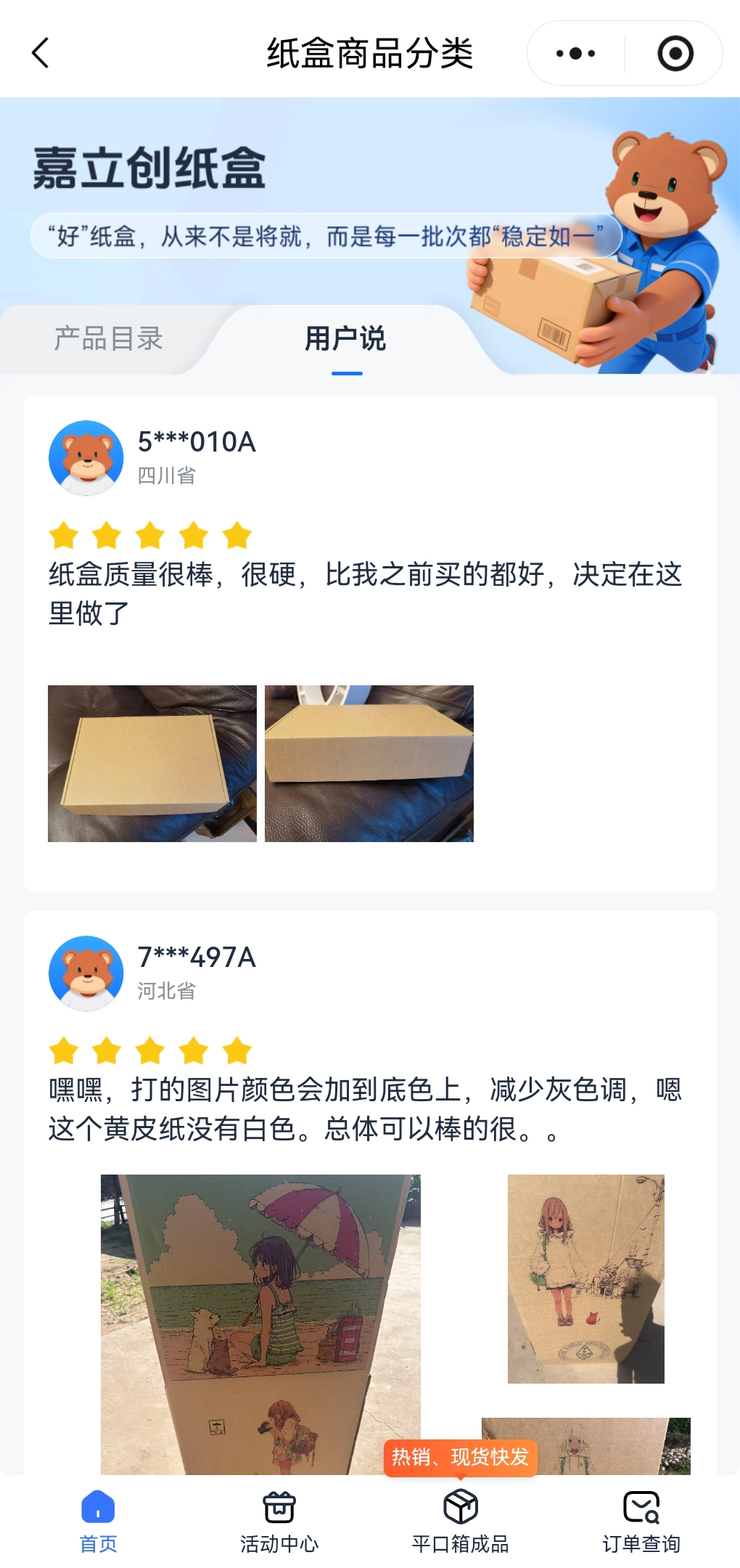Open the mini program more options menu
Viewport: 740px width, 1568px height.
575,53
